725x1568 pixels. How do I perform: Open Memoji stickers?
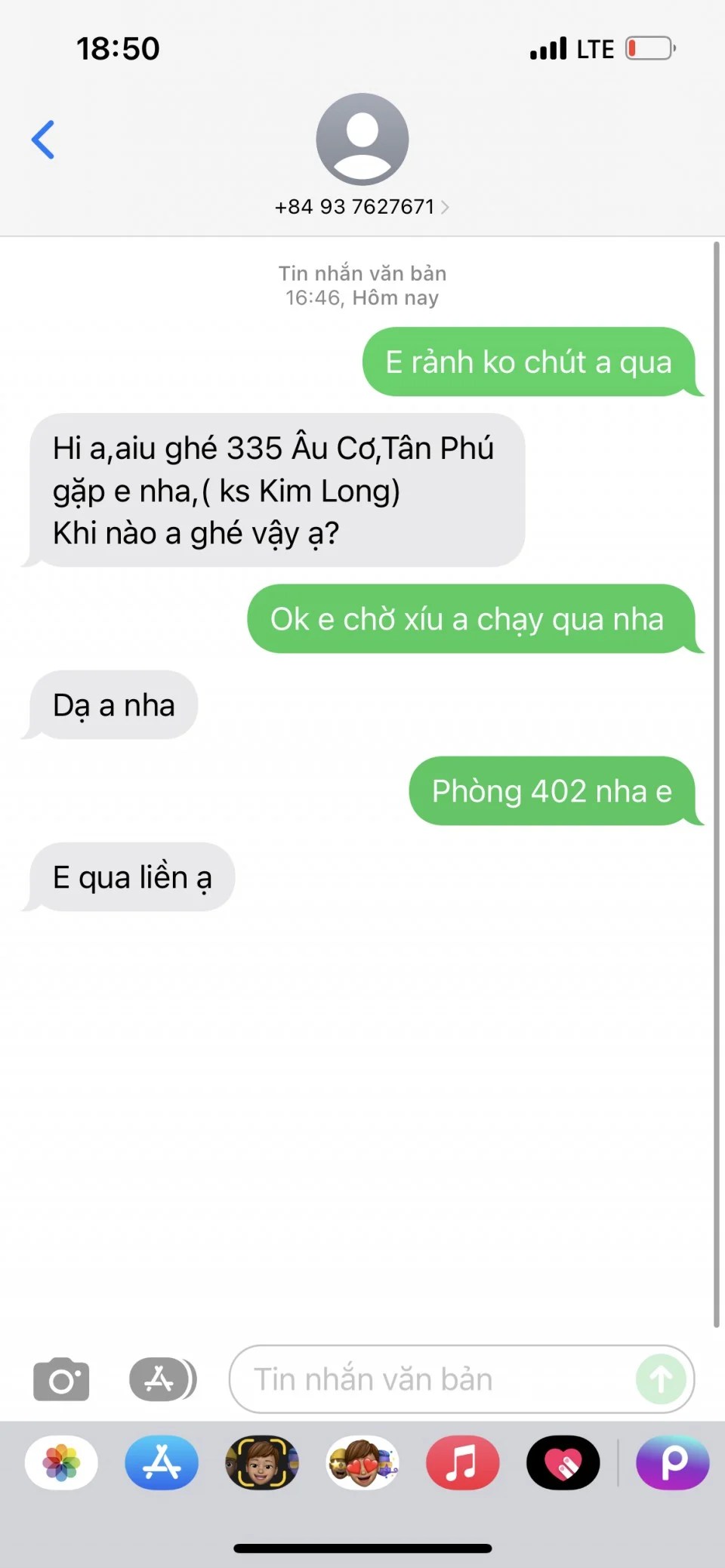pos(362,1462)
